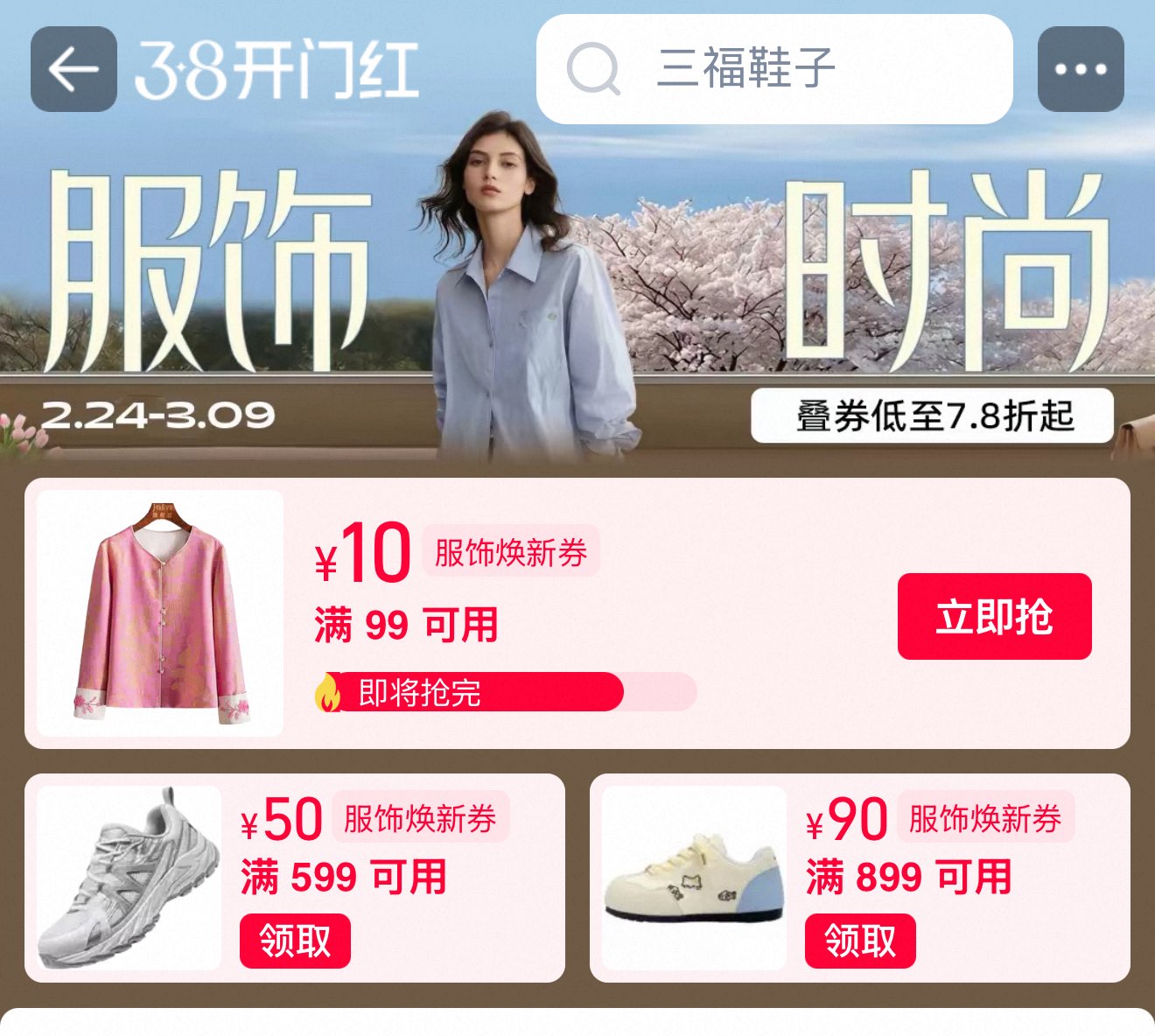Open the pink jacket product image
This screenshot has height=1036, width=1155.
tap(161, 613)
